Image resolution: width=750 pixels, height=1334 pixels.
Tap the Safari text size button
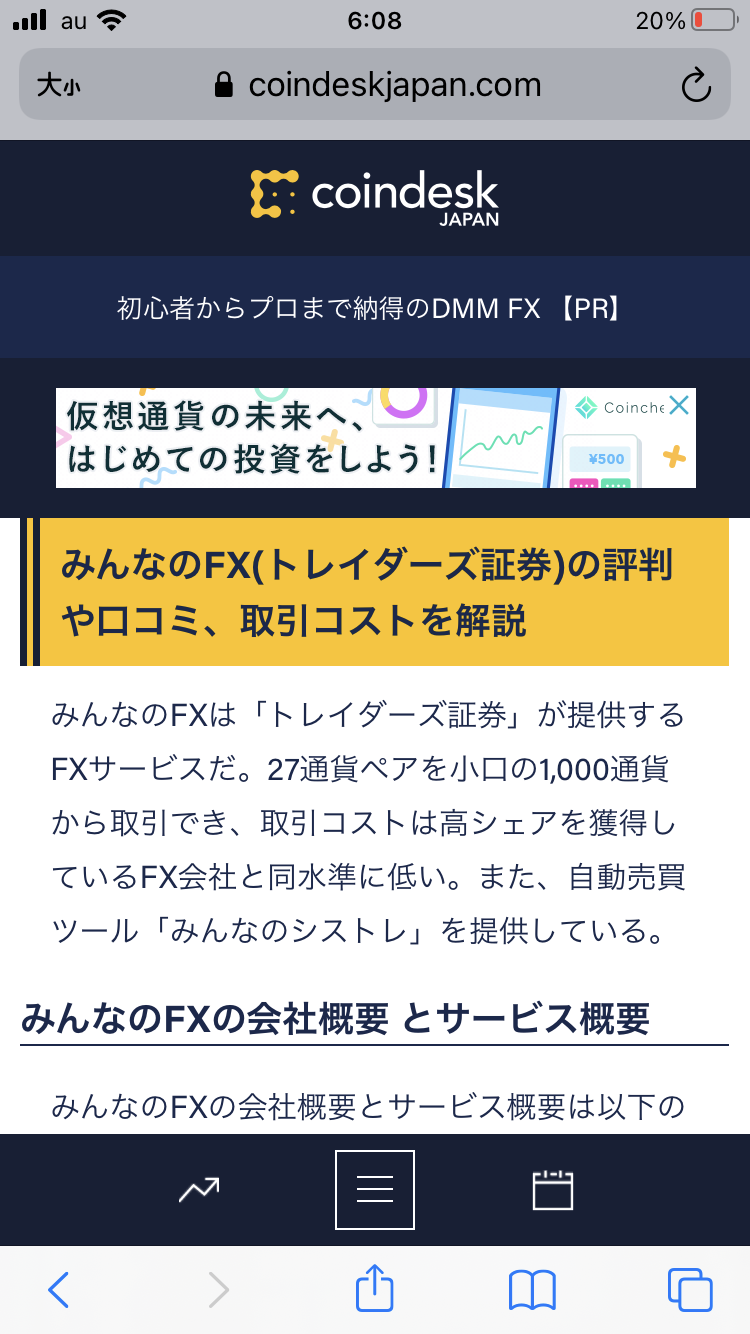pos(59,86)
